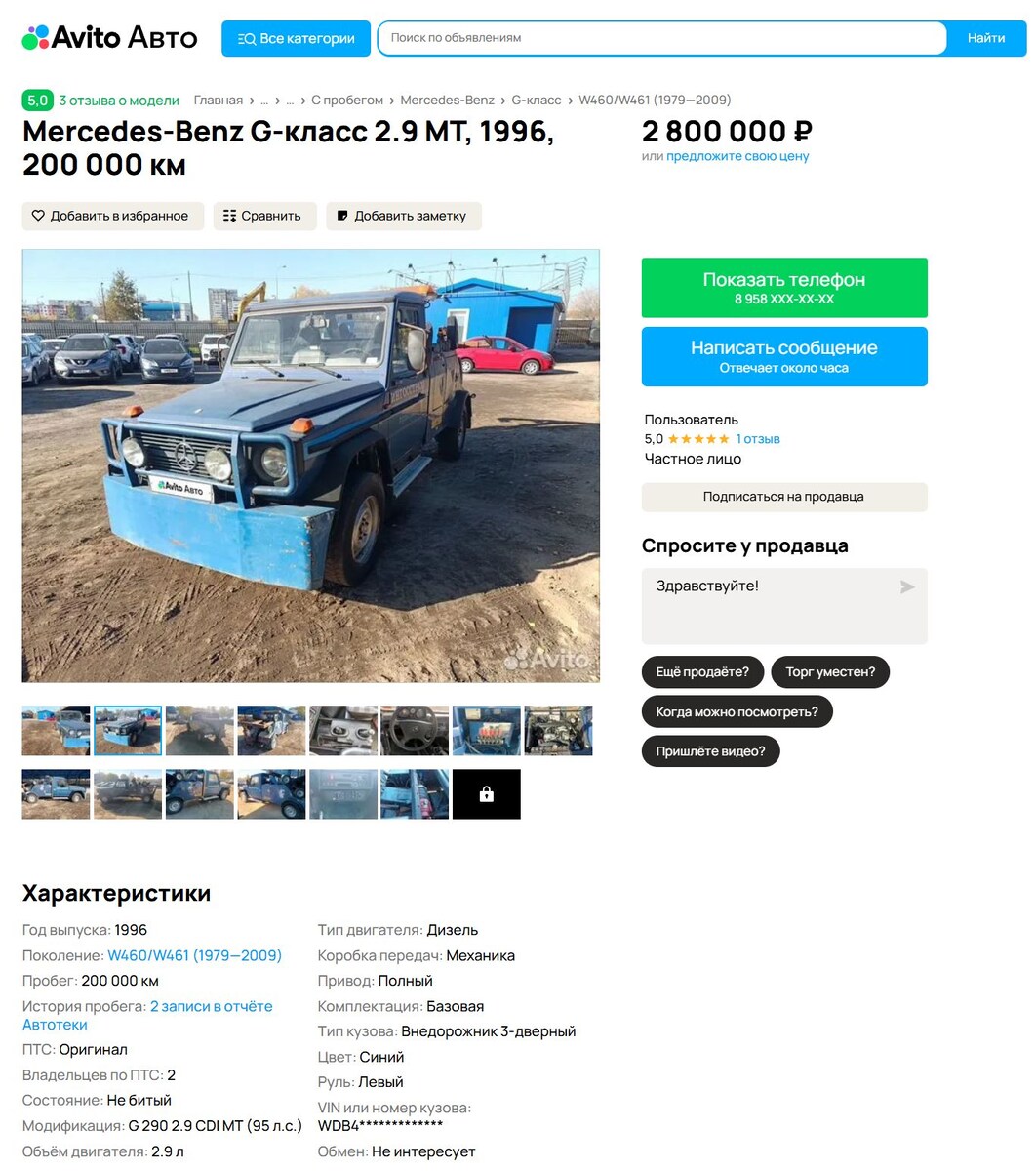Viewport: 1036px width, 1171px height.
Task: Click the note icon on Добавить заметку
Action: (x=341, y=216)
